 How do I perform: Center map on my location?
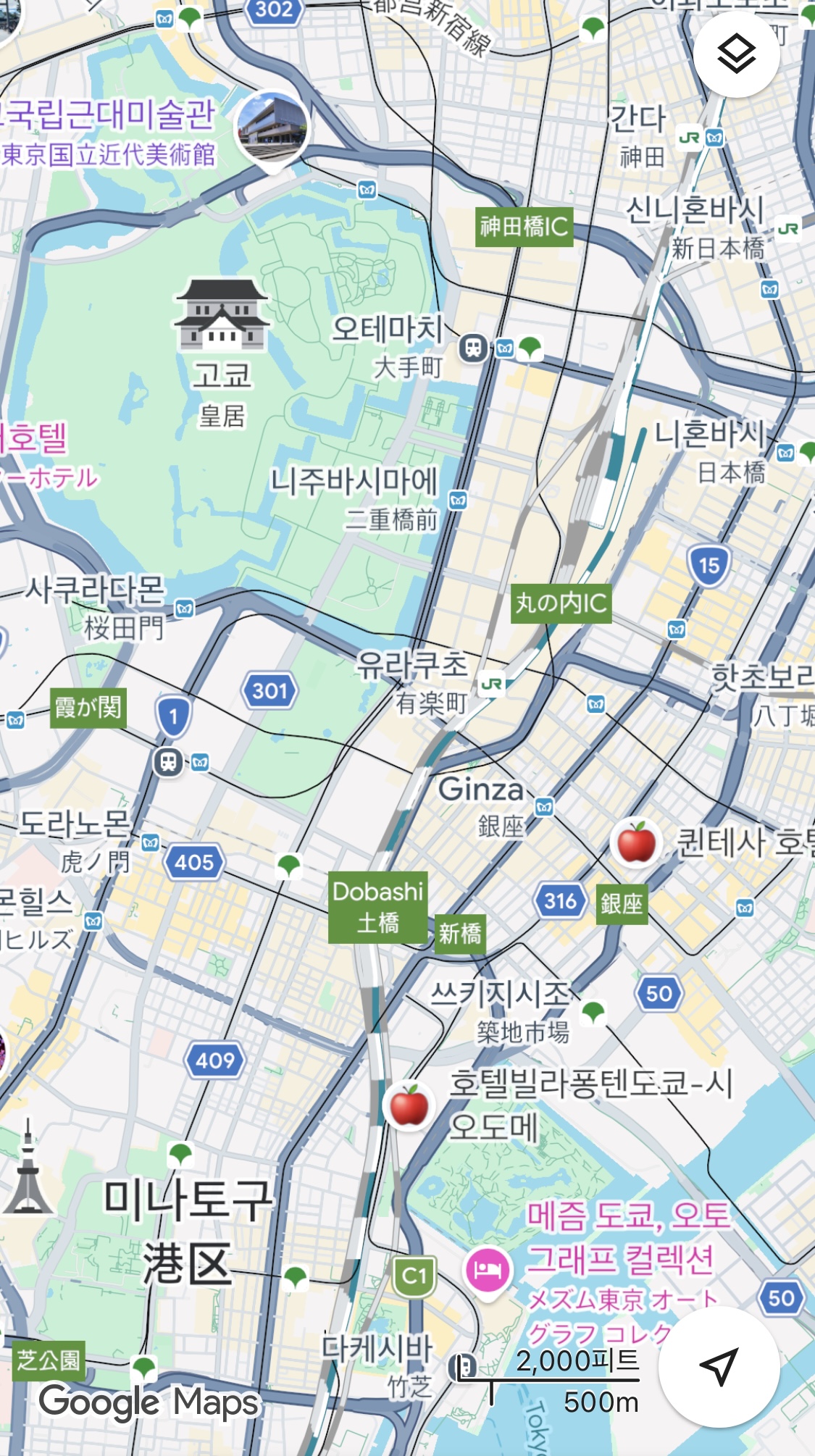(x=719, y=1367)
